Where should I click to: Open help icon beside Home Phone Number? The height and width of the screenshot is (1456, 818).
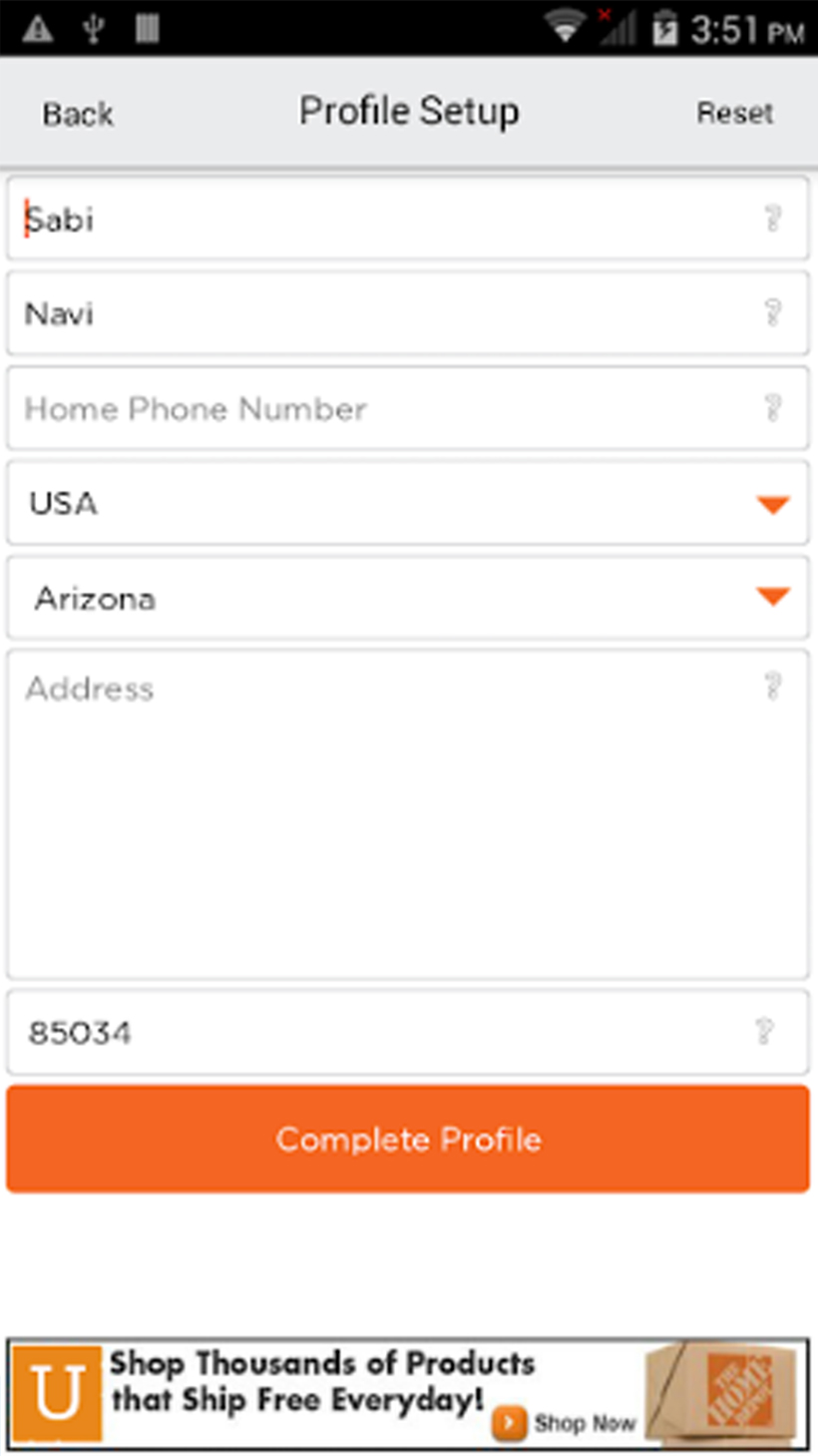tap(772, 407)
